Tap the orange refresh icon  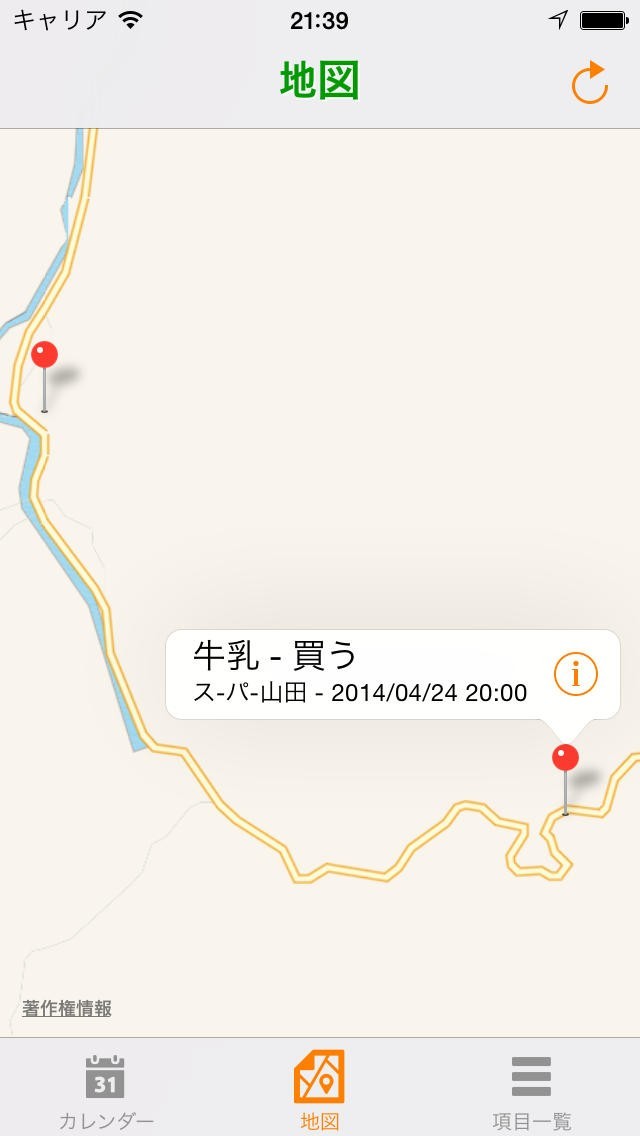point(590,83)
